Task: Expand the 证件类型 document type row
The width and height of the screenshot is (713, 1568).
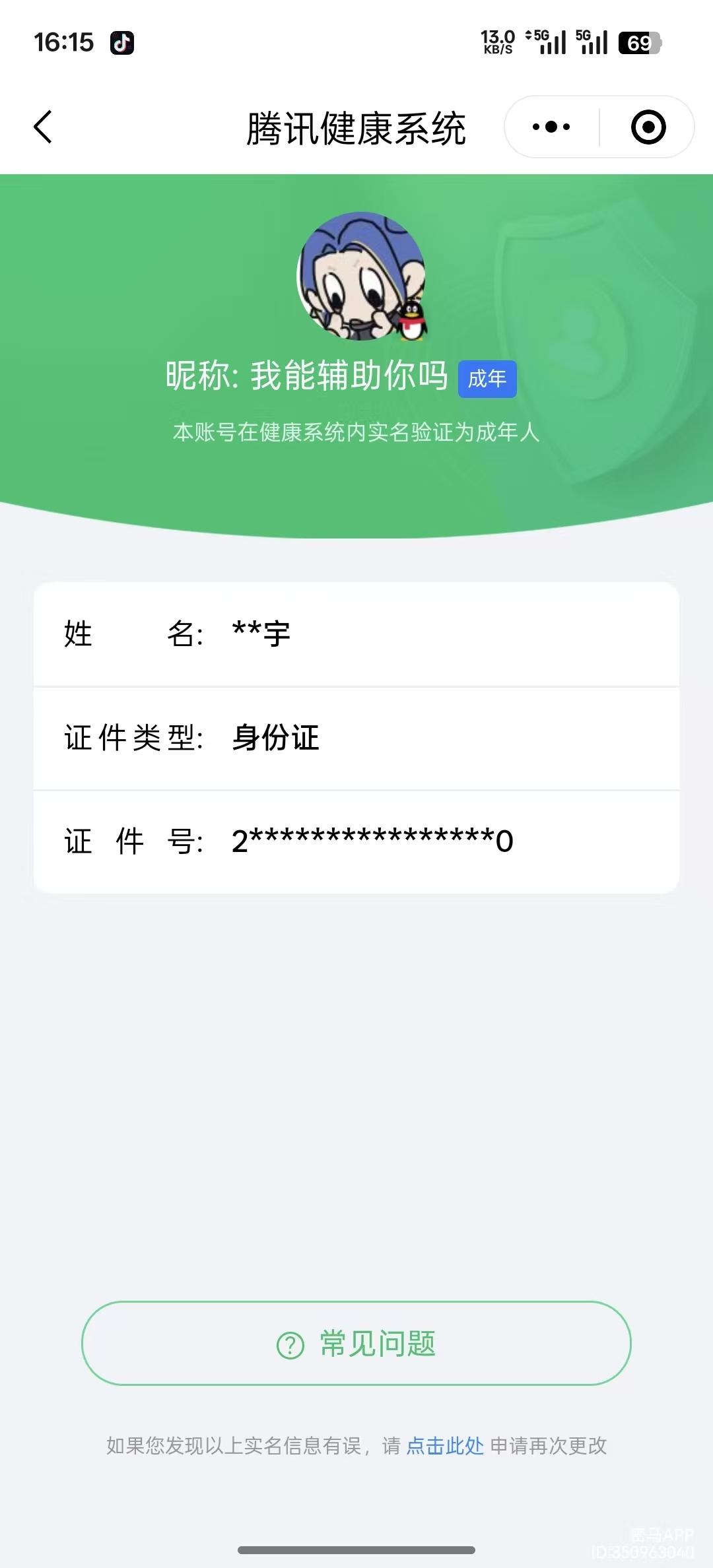Action: [x=356, y=739]
